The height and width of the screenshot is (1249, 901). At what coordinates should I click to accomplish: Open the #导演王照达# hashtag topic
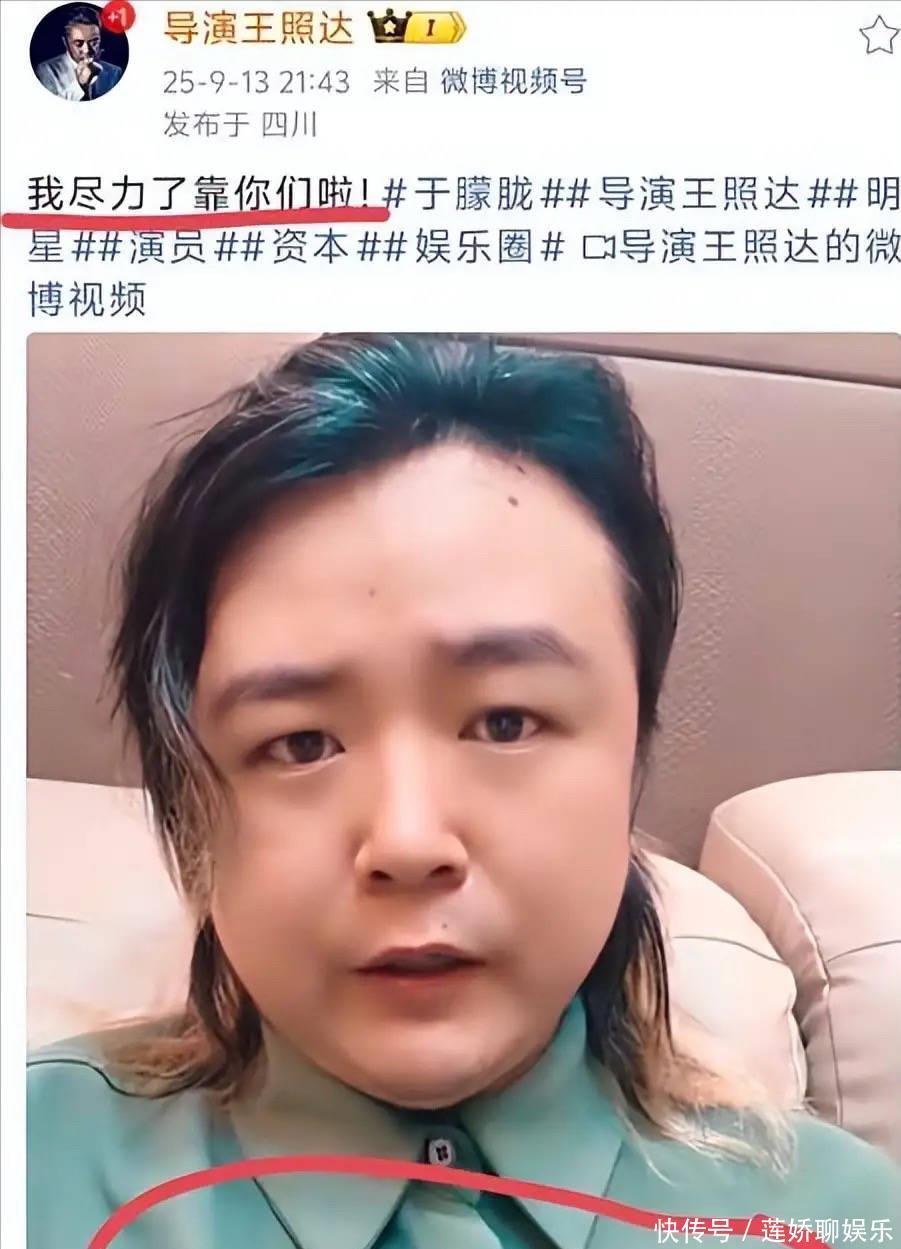[x=699, y=193]
